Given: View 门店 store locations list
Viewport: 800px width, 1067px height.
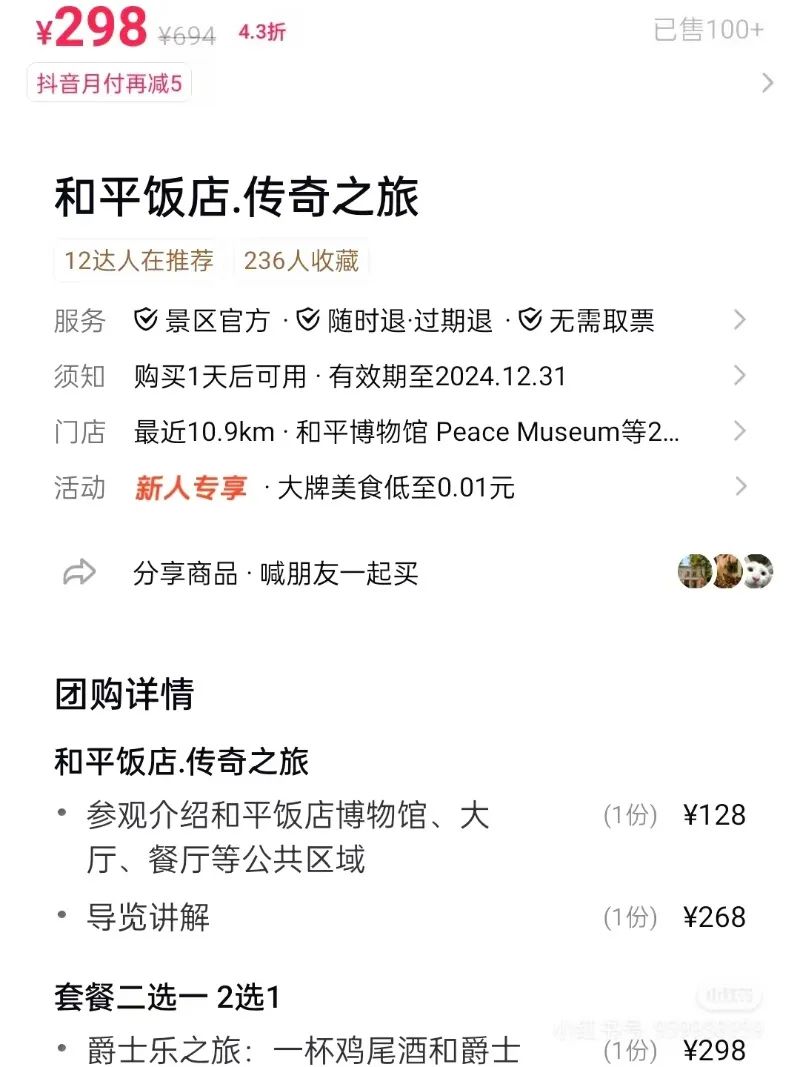Looking at the screenshot, I should pyautogui.click(x=400, y=432).
